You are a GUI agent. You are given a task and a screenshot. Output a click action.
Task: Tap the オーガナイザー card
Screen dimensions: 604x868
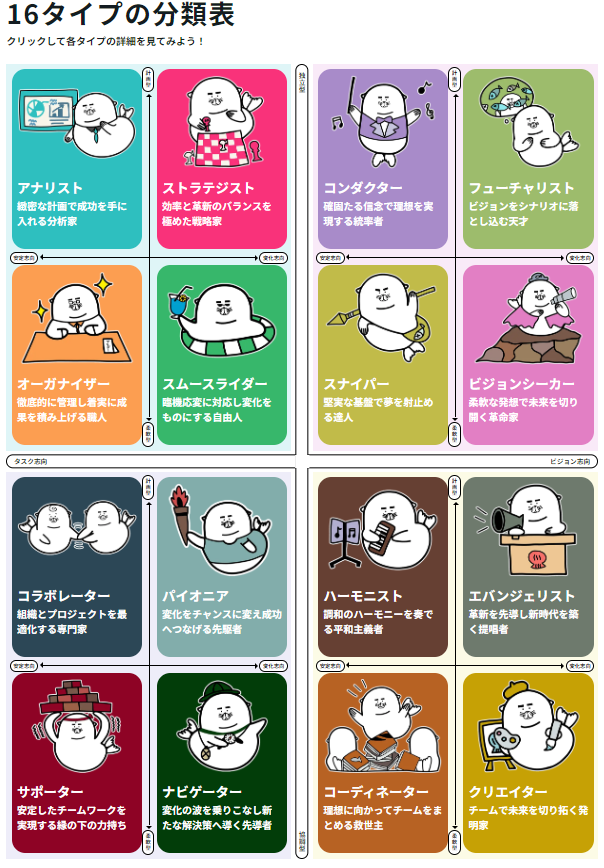pyautogui.click(x=77, y=354)
